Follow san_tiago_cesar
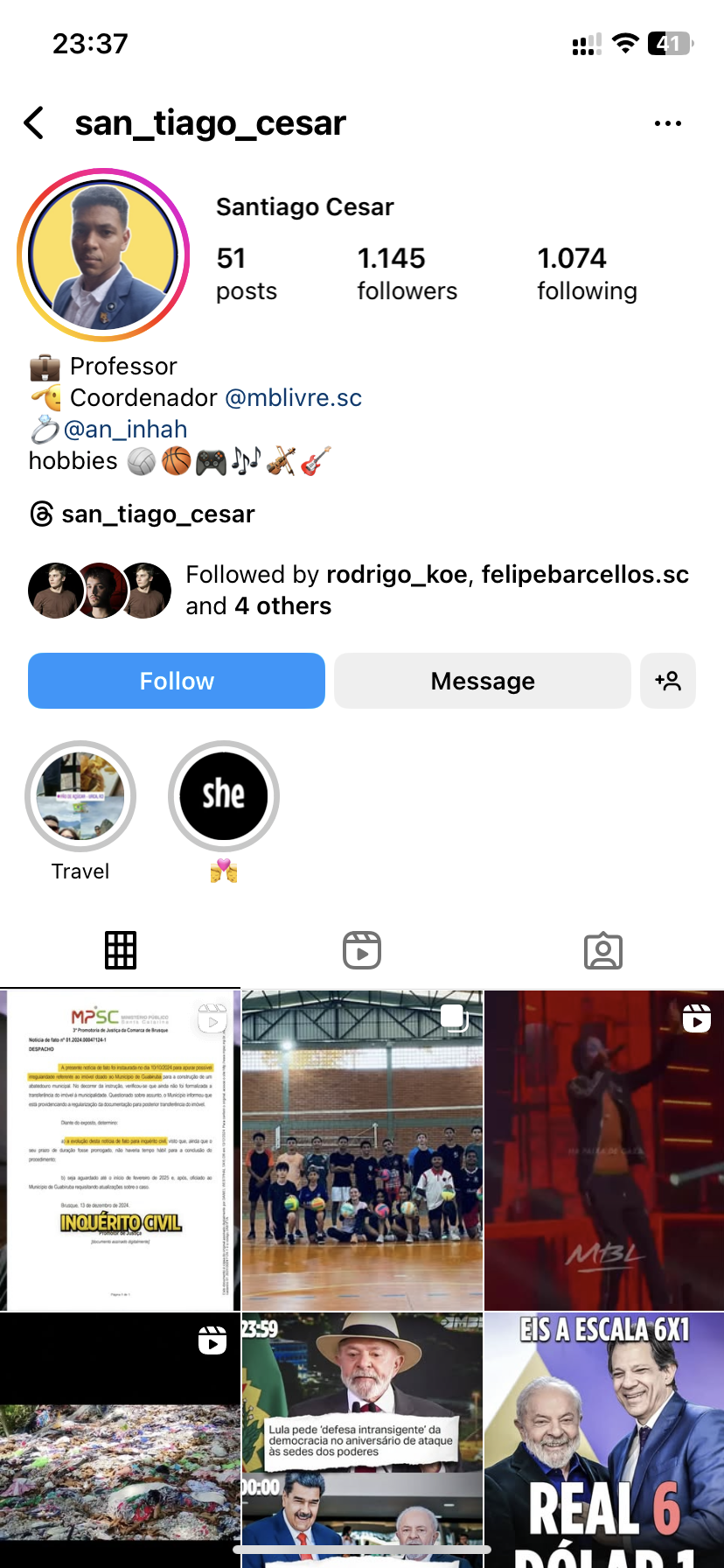 177,681
